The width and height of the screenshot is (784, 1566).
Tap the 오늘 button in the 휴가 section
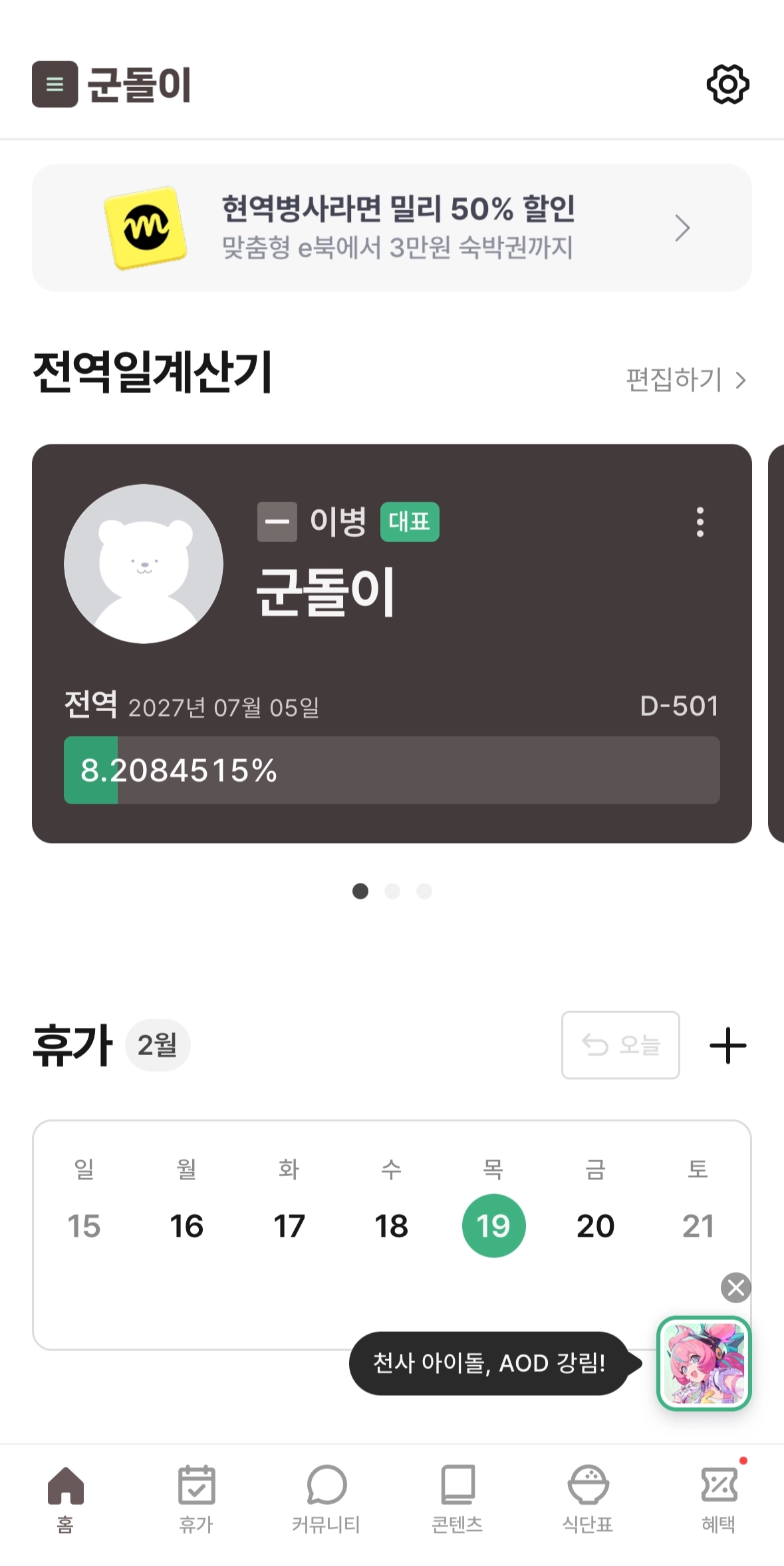pyautogui.click(x=620, y=1045)
